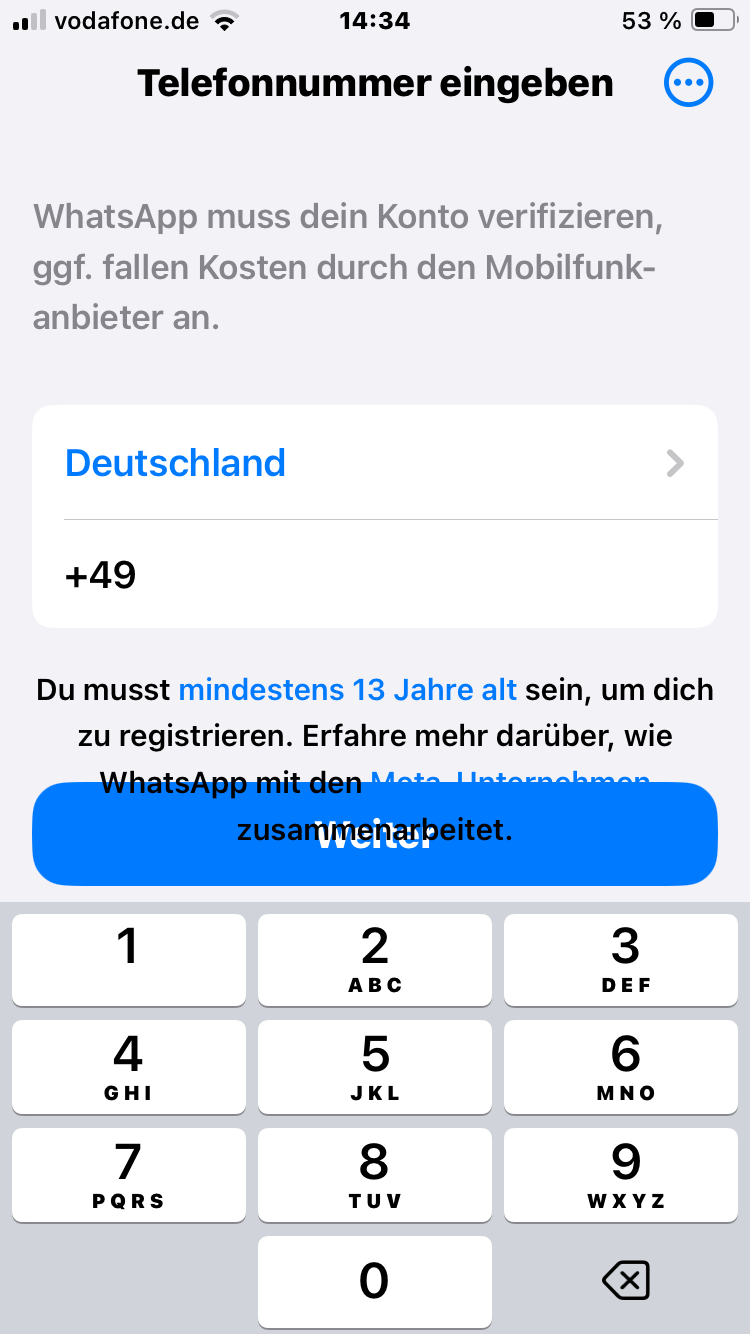
Task: Enter digit 5 on the keypad
Action: [374, 1066]
